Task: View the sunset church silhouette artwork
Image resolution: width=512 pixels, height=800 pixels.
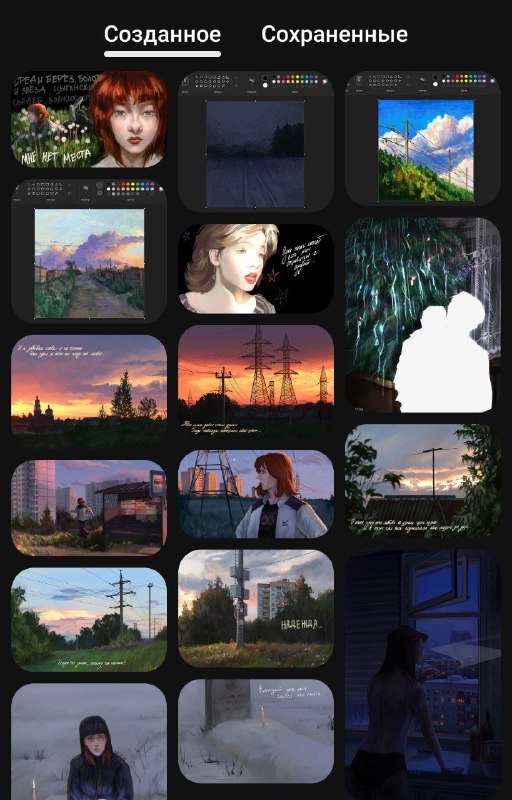Action: pyautogui.click(x=89, y=392)
